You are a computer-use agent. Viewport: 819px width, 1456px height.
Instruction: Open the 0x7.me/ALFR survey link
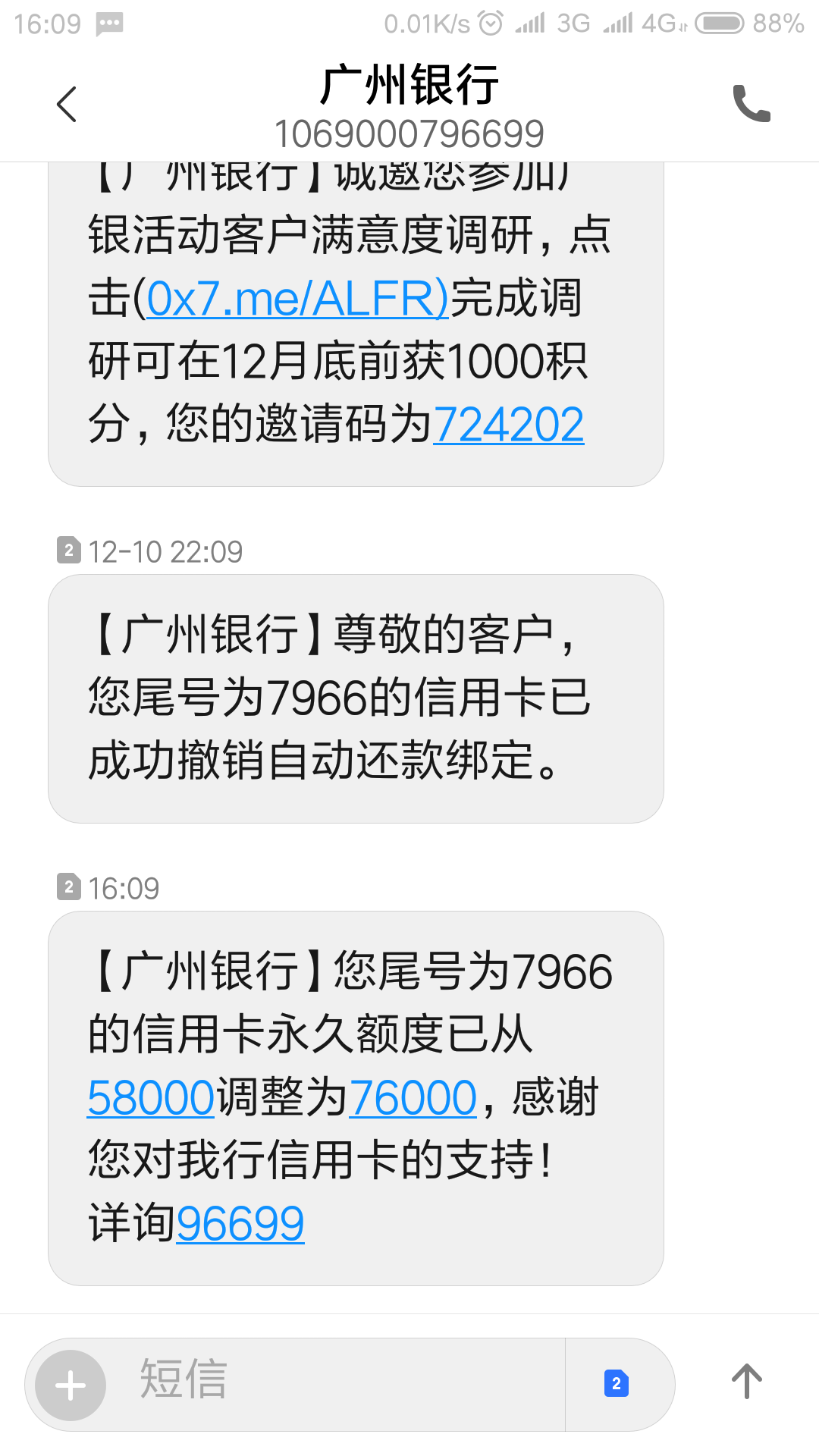point(298,298)
